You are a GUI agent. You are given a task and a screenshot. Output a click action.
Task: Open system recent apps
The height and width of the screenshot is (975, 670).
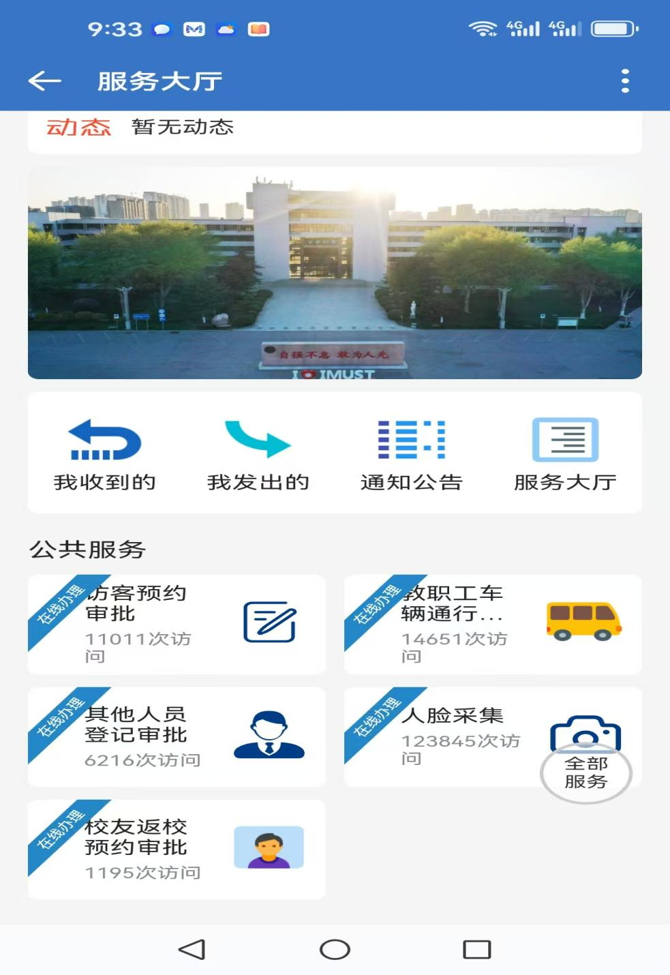click(x=477, y=949)
